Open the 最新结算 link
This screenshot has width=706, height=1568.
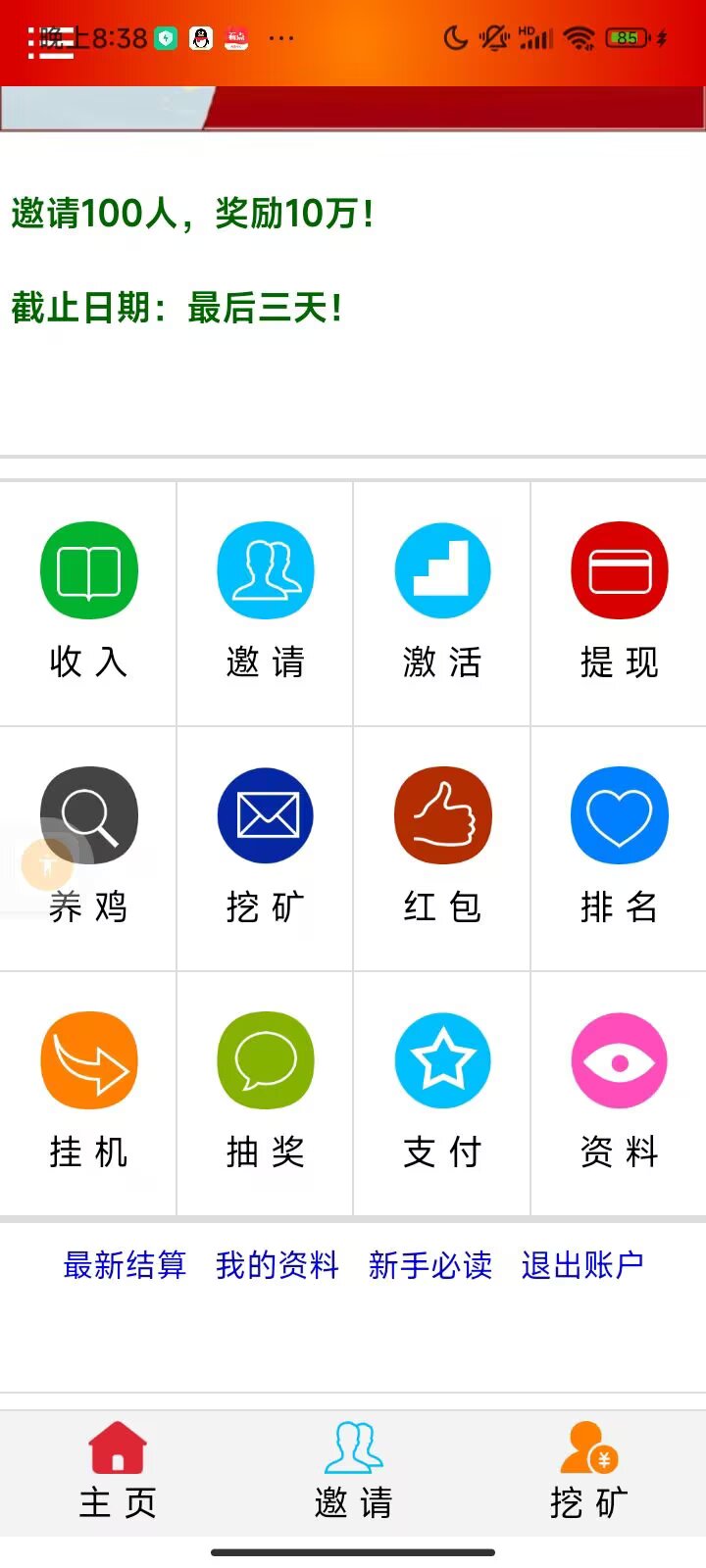(x=125, y=1265)
